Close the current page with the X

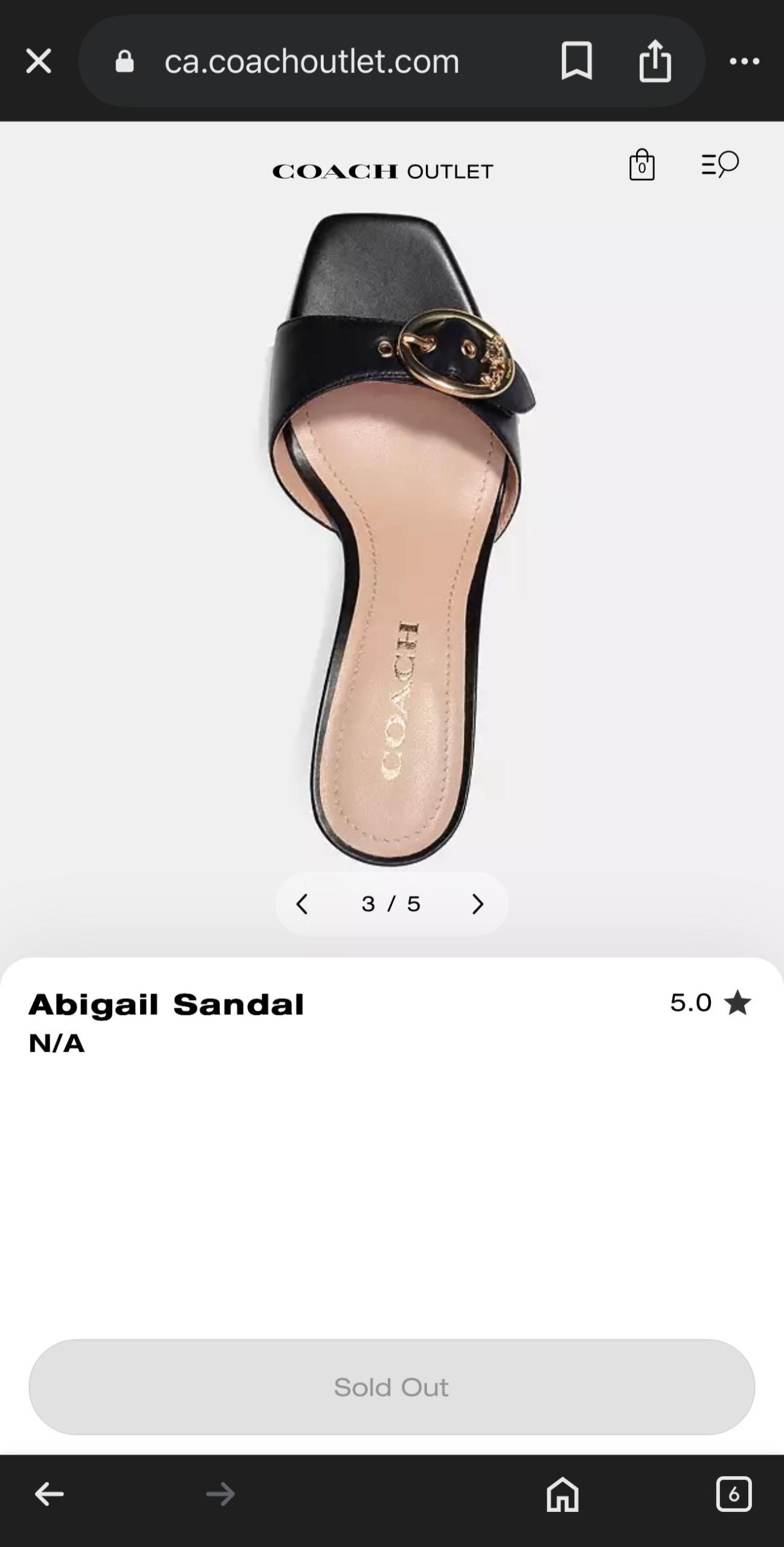click(39, 60)
